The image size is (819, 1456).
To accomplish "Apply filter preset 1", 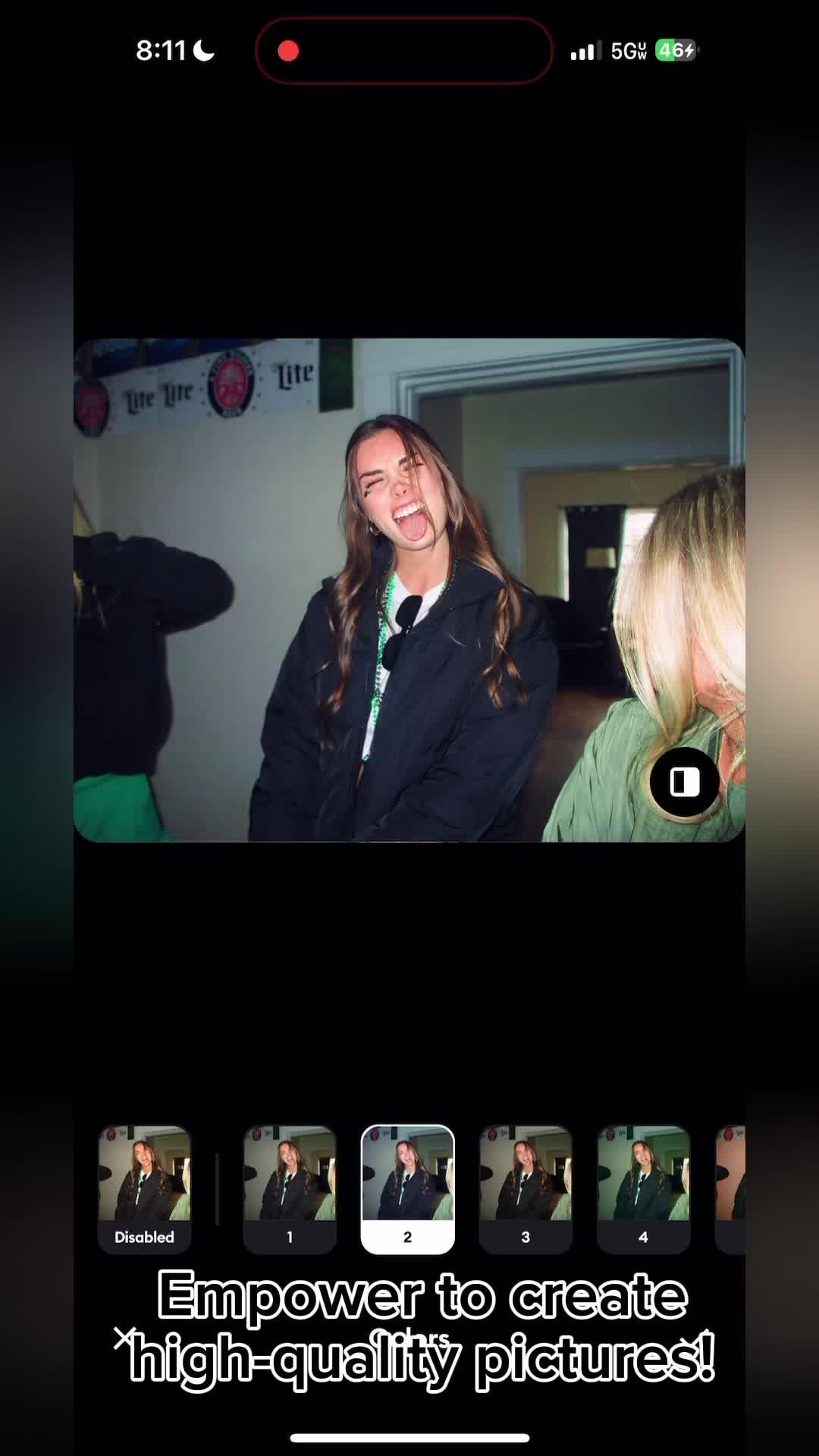I will pyautogui.click(x=289, y=1188).
